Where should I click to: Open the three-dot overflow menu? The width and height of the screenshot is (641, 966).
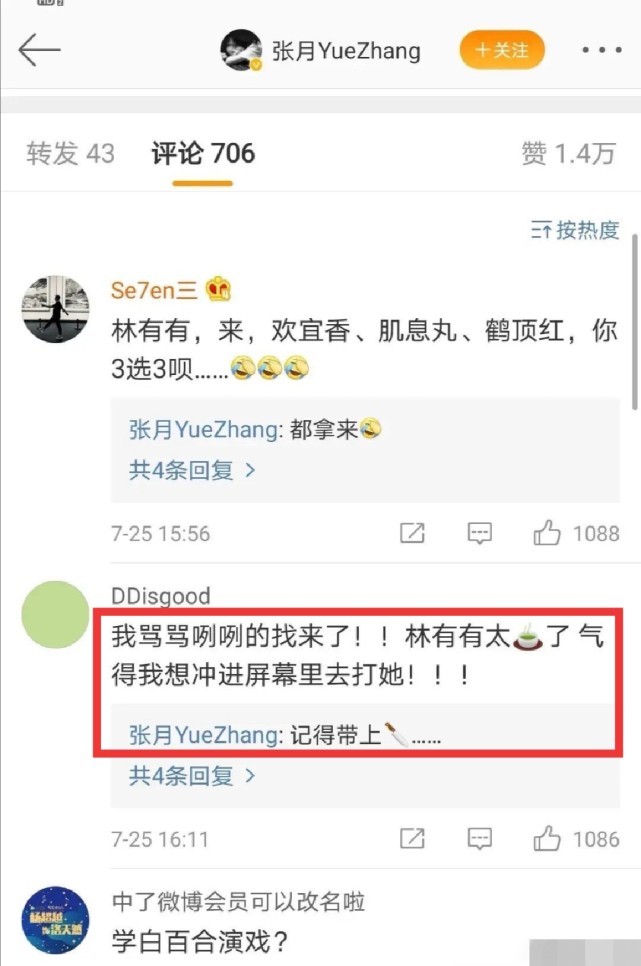coord(601,50)
